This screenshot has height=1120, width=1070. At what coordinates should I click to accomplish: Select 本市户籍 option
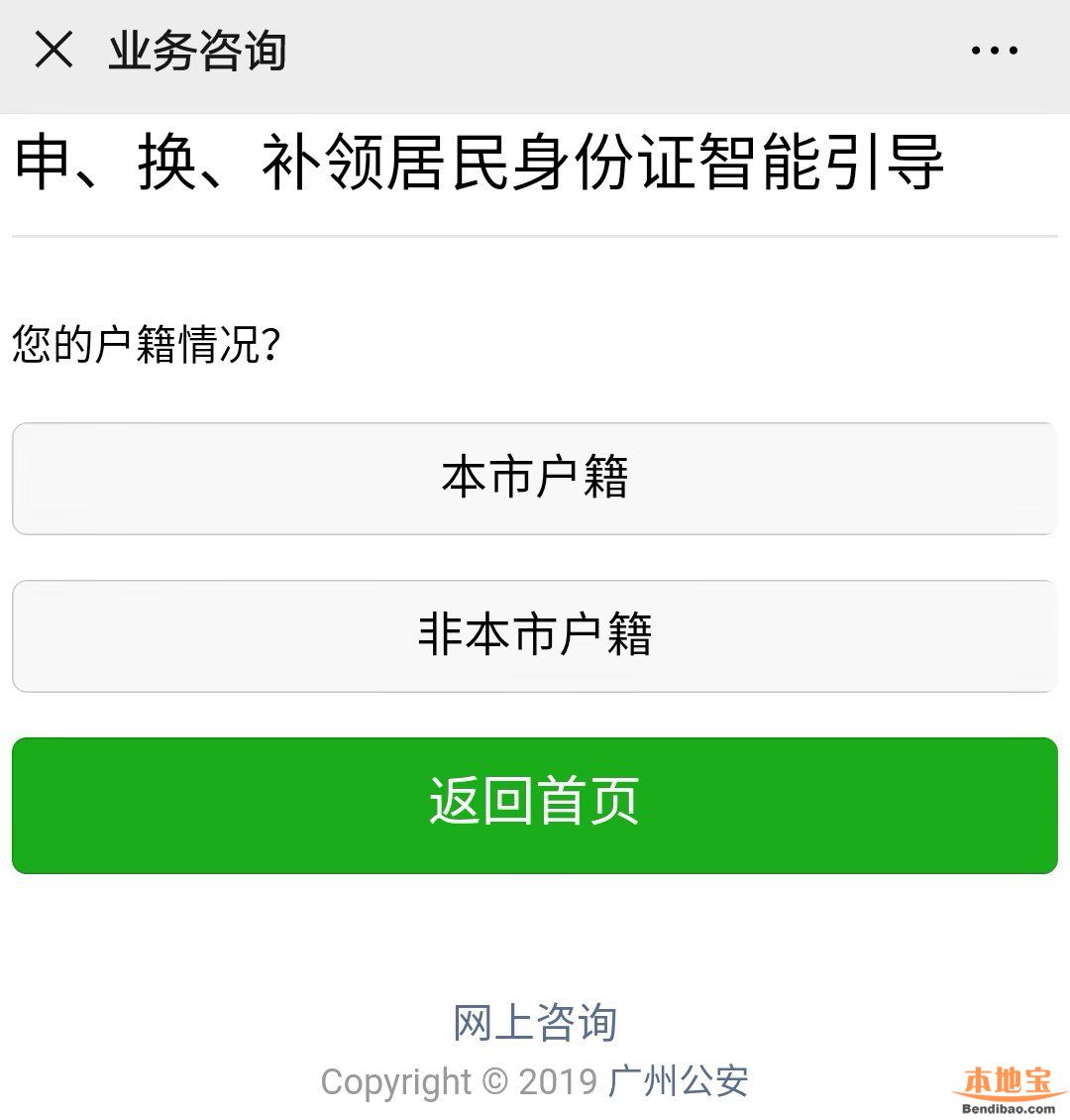point(535,479)
